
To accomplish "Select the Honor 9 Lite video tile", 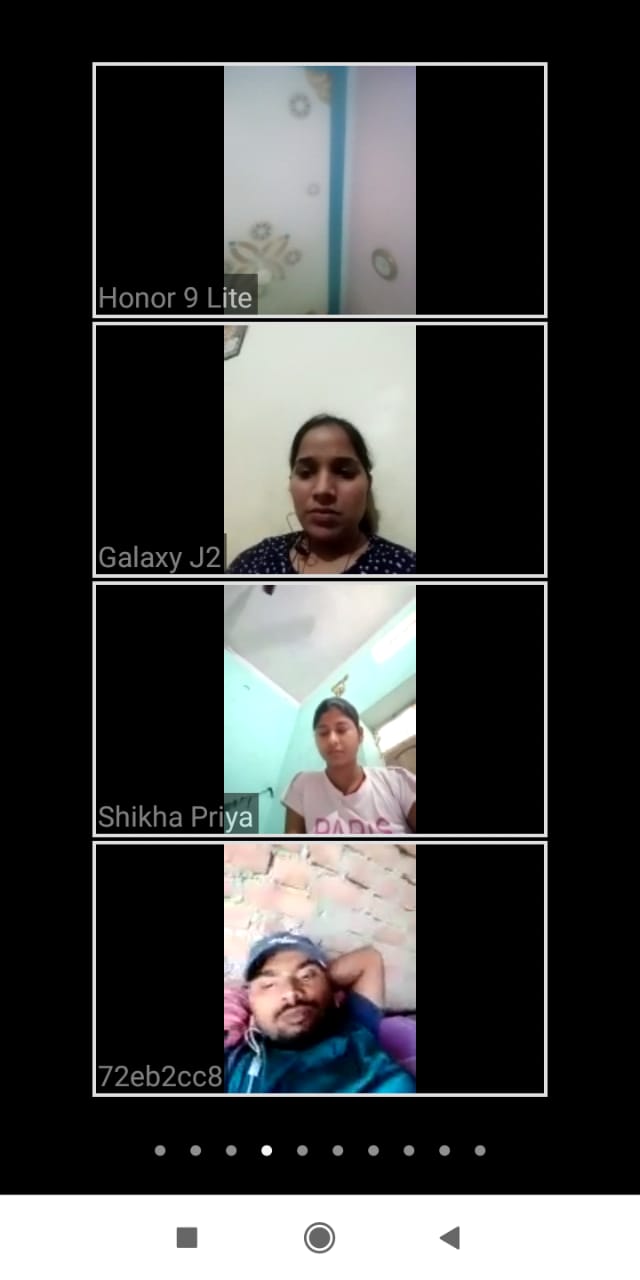I will click(x=320, y=190).
